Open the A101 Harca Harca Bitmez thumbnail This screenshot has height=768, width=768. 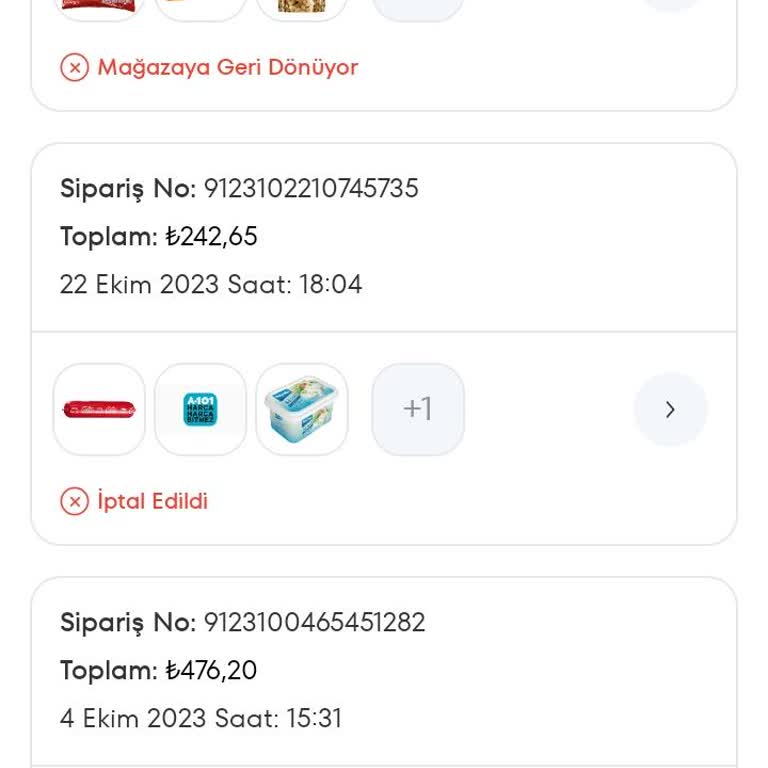[200, 409]
